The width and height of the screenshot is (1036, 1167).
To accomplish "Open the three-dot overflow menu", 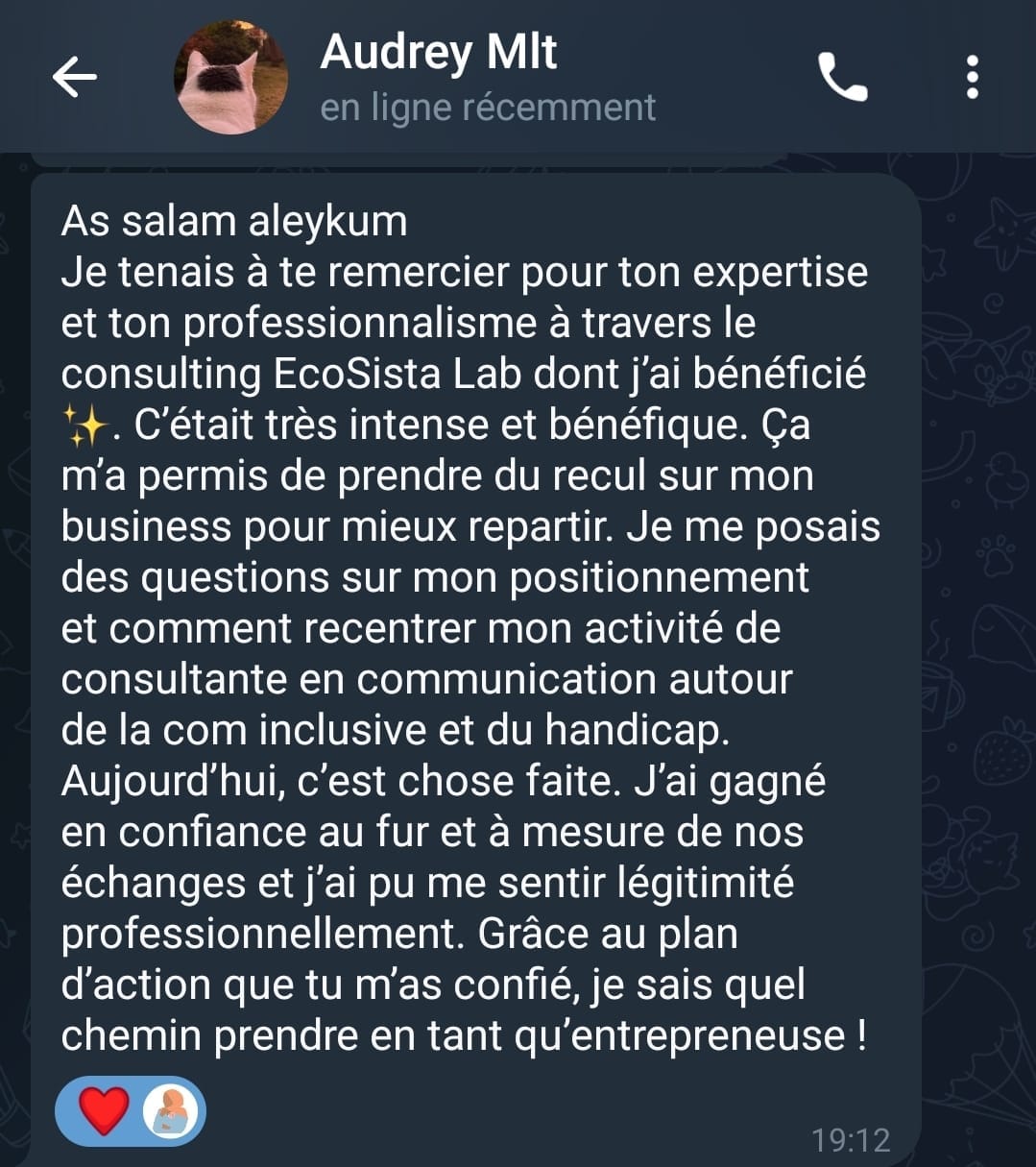I will [972, 77].
